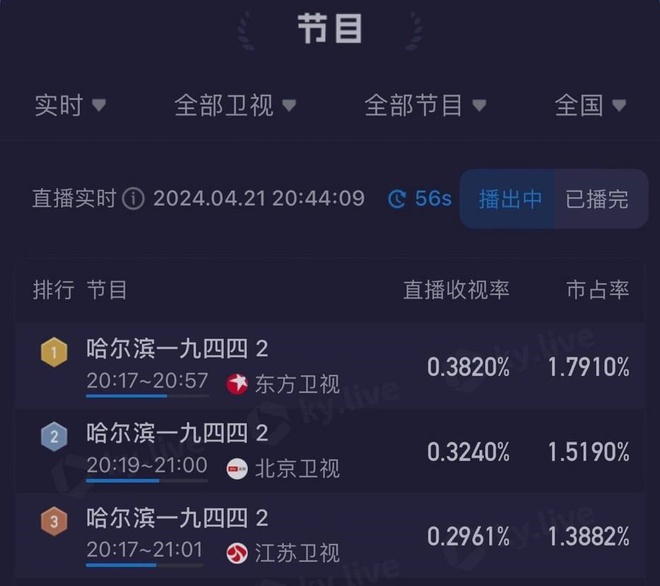Select the 播出中 tab
The image size is (660, 586).
(510, 198)
